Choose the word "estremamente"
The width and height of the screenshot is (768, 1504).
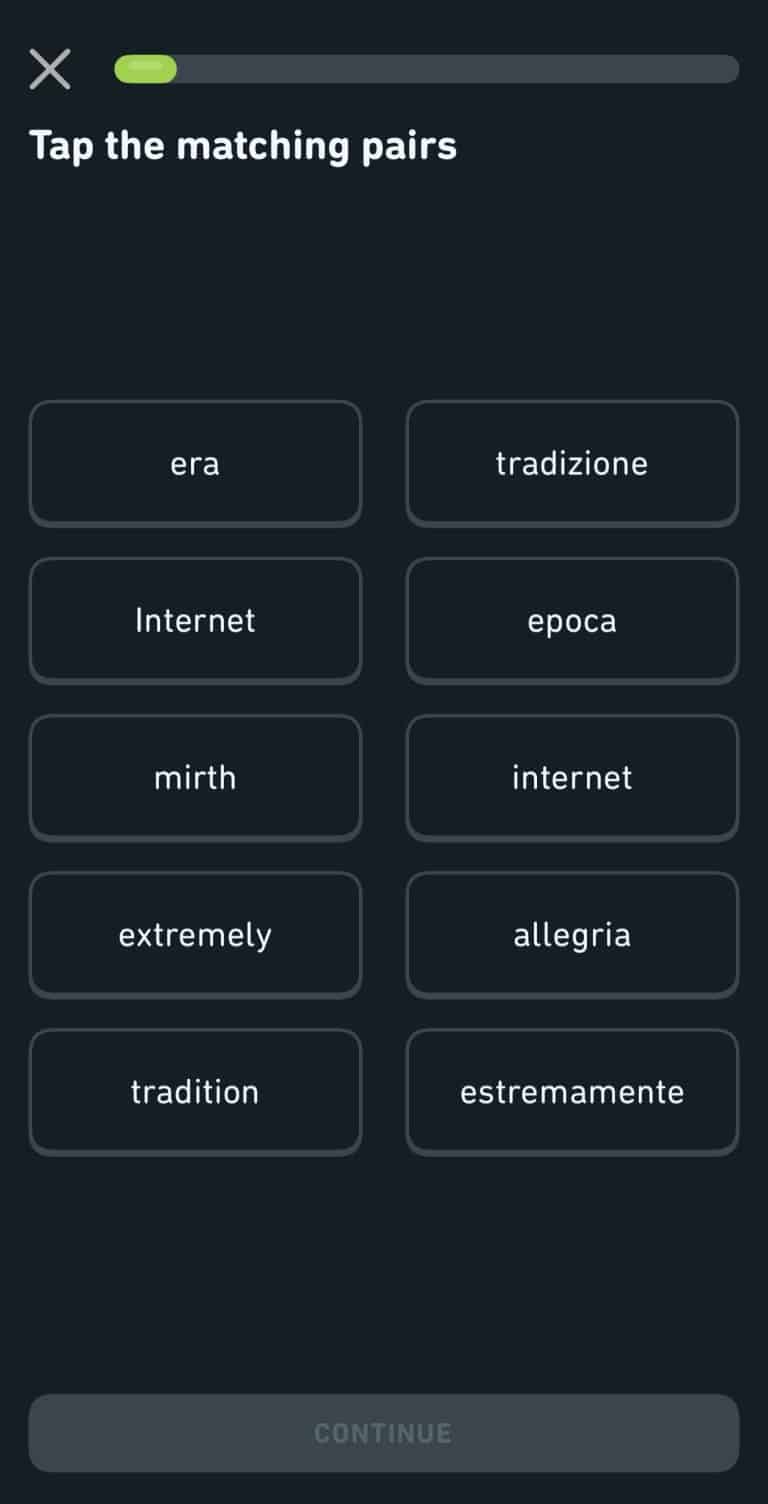click(x=572, y=1091)
